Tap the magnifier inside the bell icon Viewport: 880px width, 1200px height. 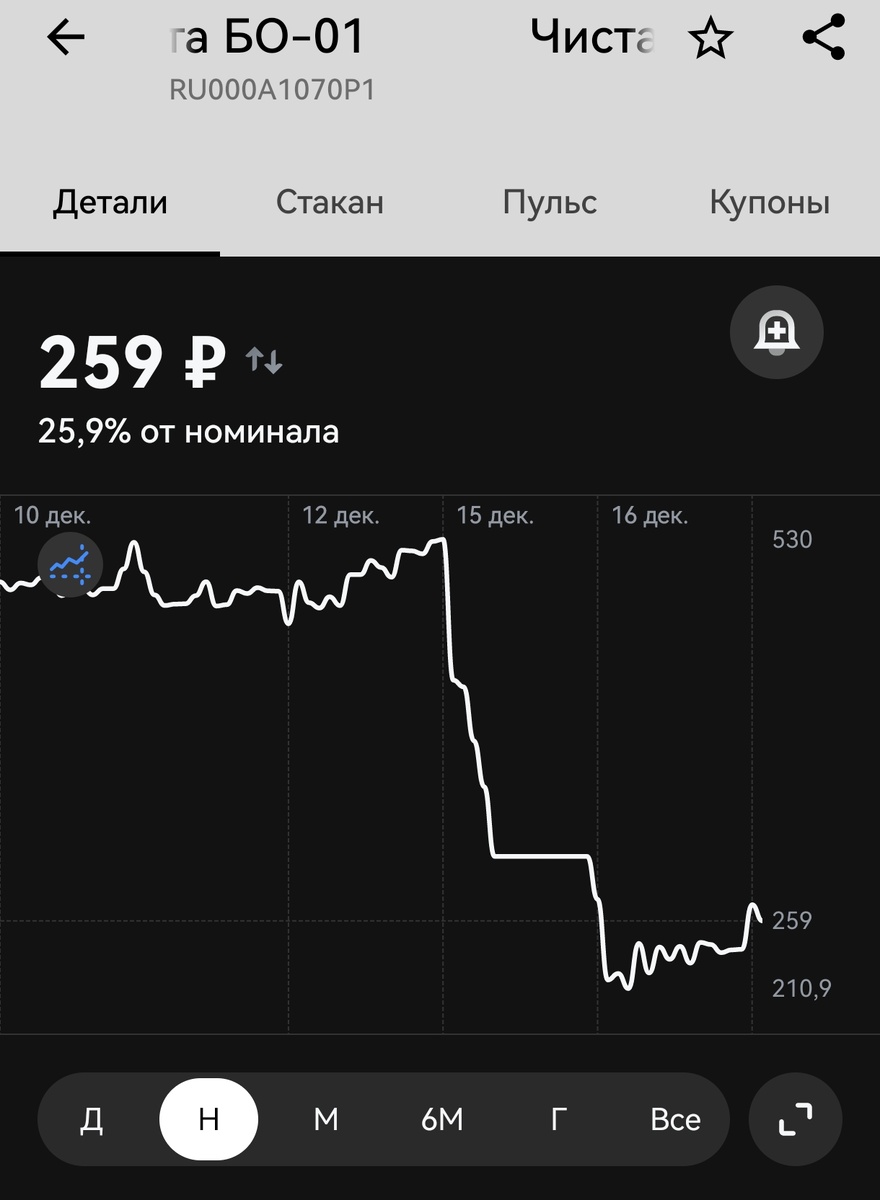coord(777,332)
